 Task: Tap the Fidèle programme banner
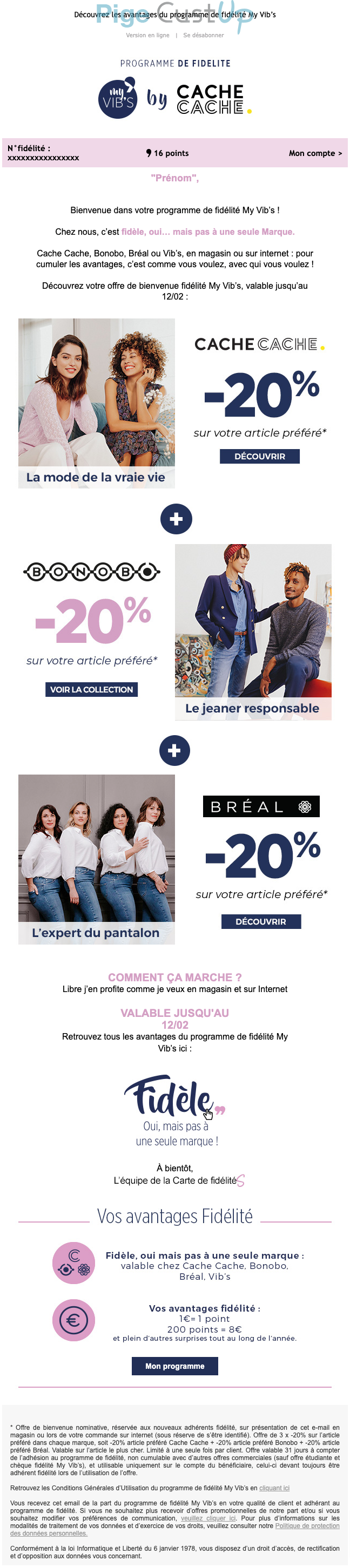pos(174,1110)
